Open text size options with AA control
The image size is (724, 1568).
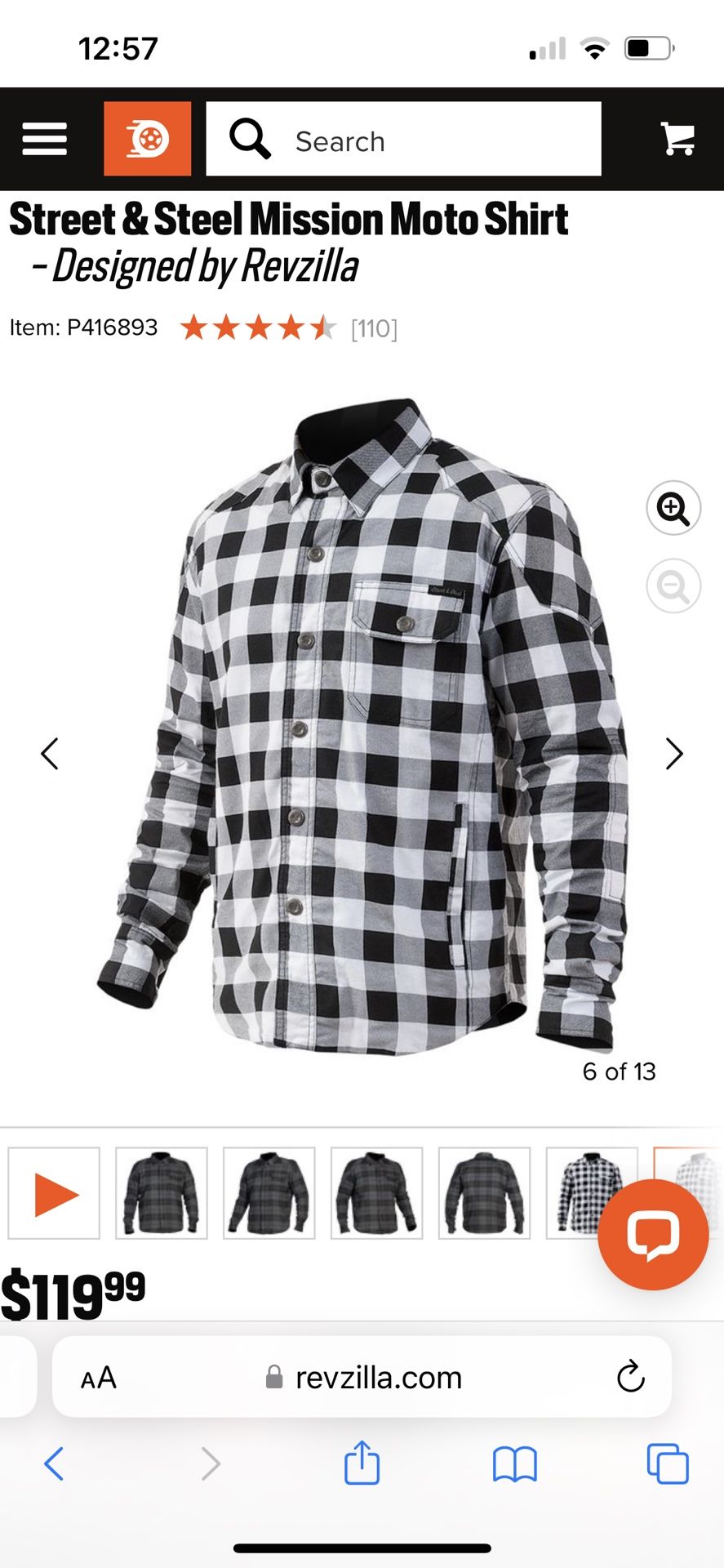point(97,1377)
